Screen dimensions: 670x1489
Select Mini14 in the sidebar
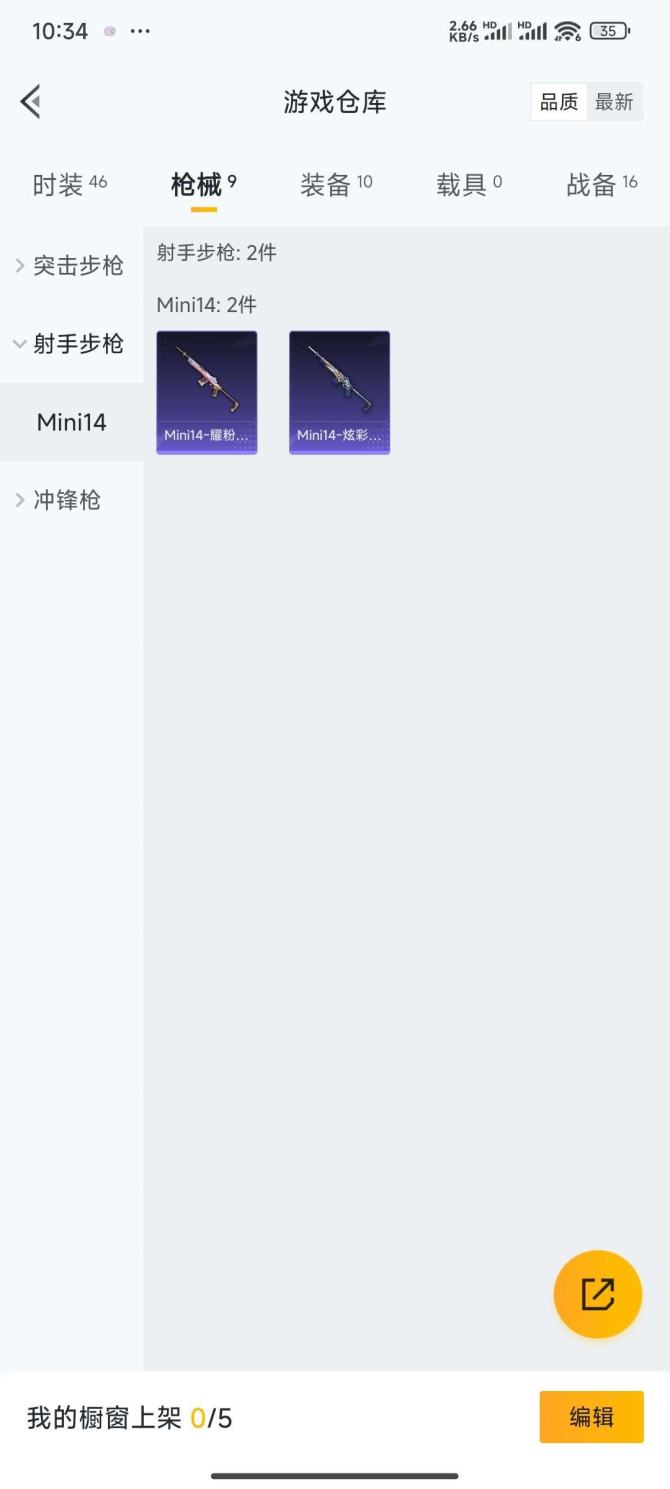click(71, 422)
